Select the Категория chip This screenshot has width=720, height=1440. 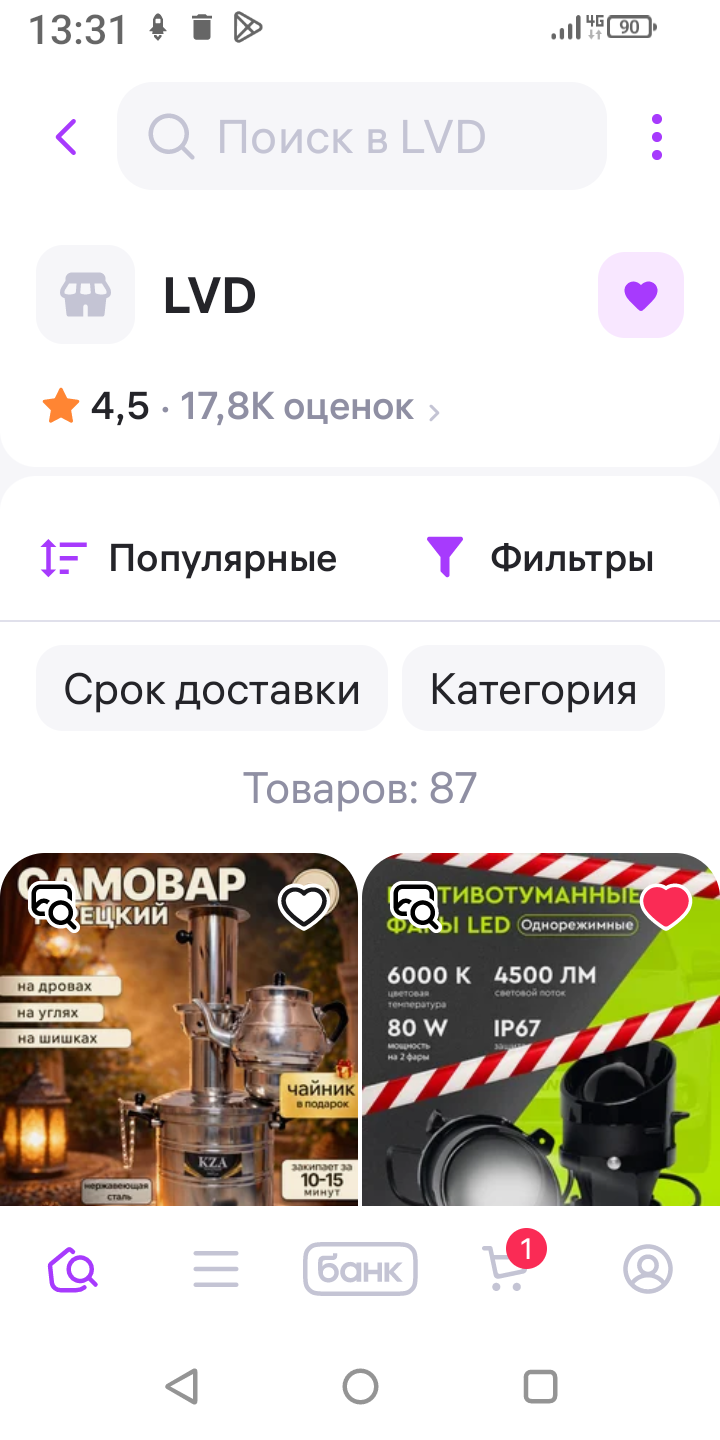533,689
